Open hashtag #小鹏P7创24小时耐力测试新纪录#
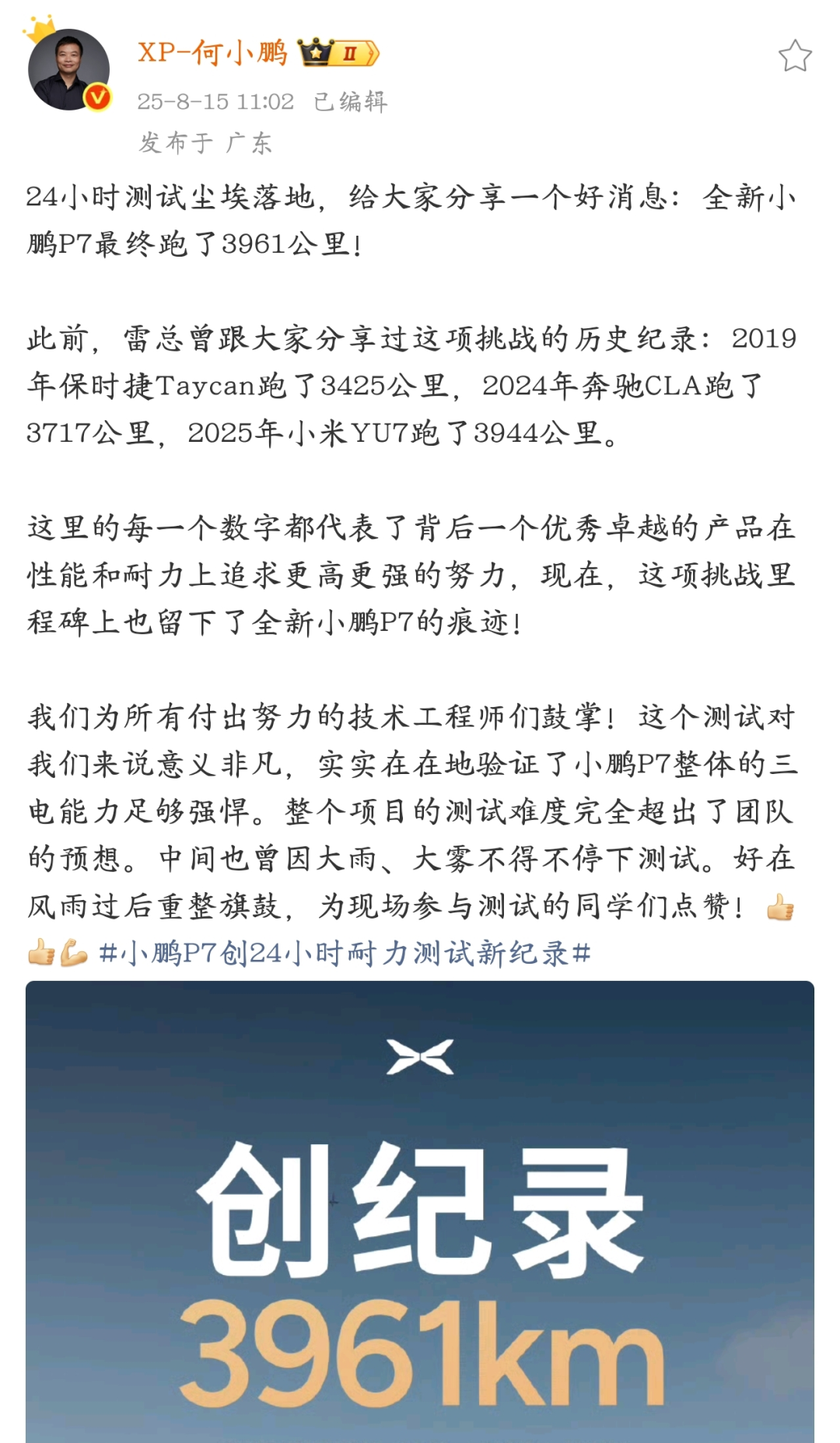The image size is (840, 1443). coord(345,953)
